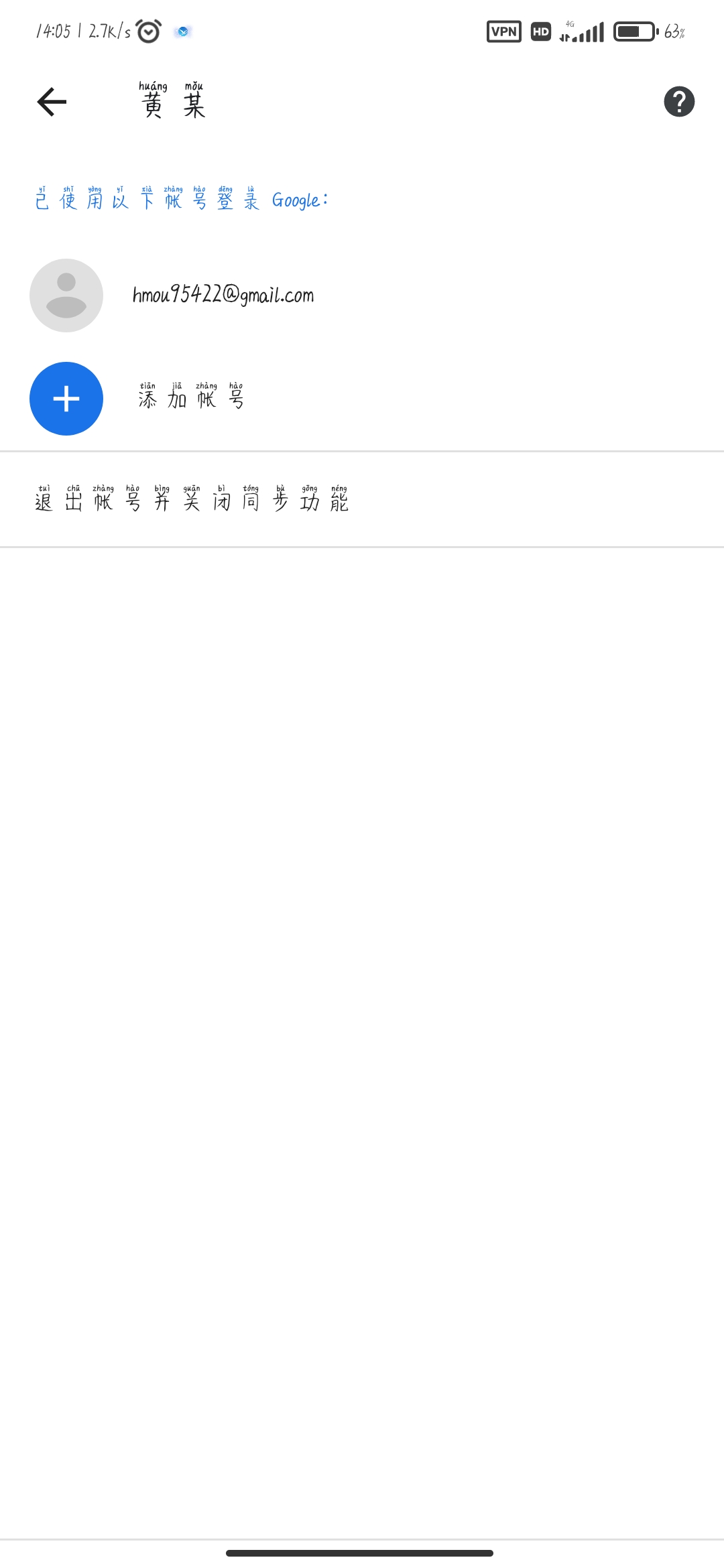Select the hmou95422@gmail.com account
This screenshot has height=1568, width=724.
point(223,295)
